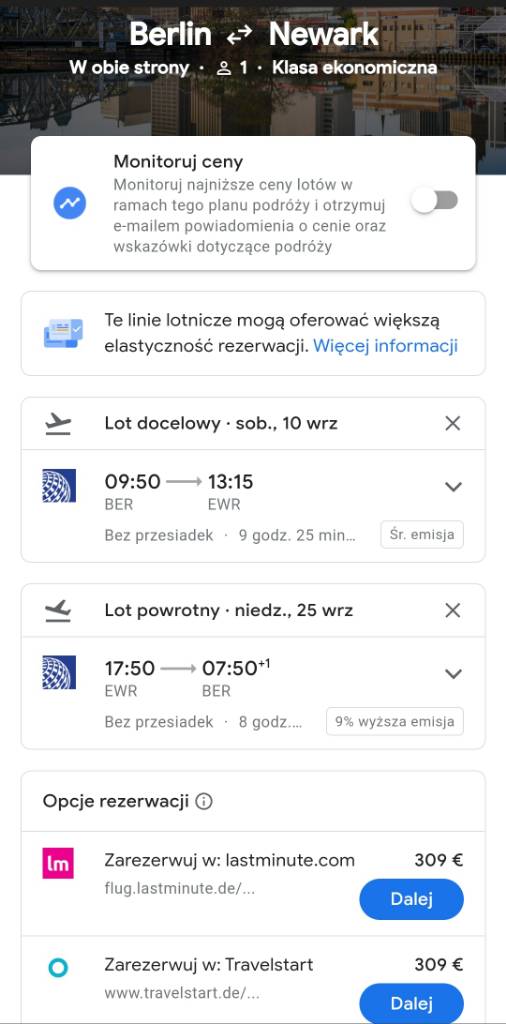Enable the Monitoruj ceny price tracking switch

[x=434, y=200]
